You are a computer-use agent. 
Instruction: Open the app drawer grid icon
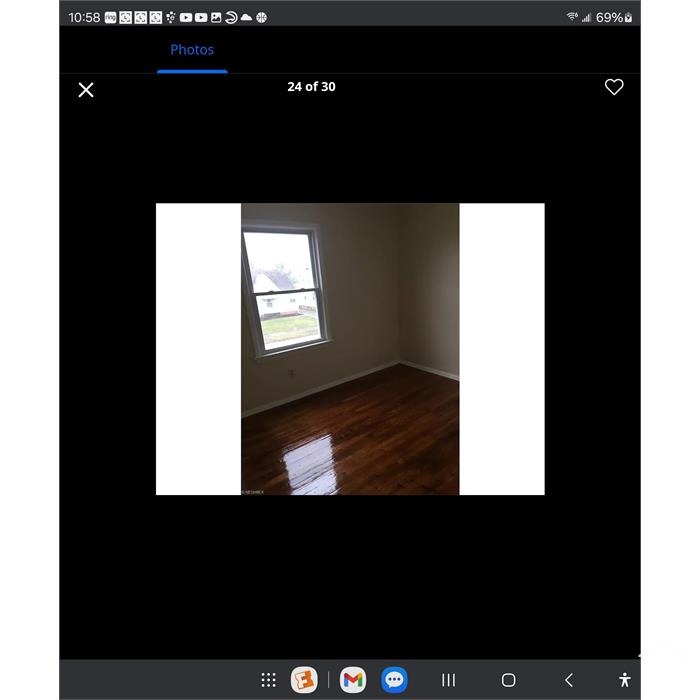[x=268, y=680]
